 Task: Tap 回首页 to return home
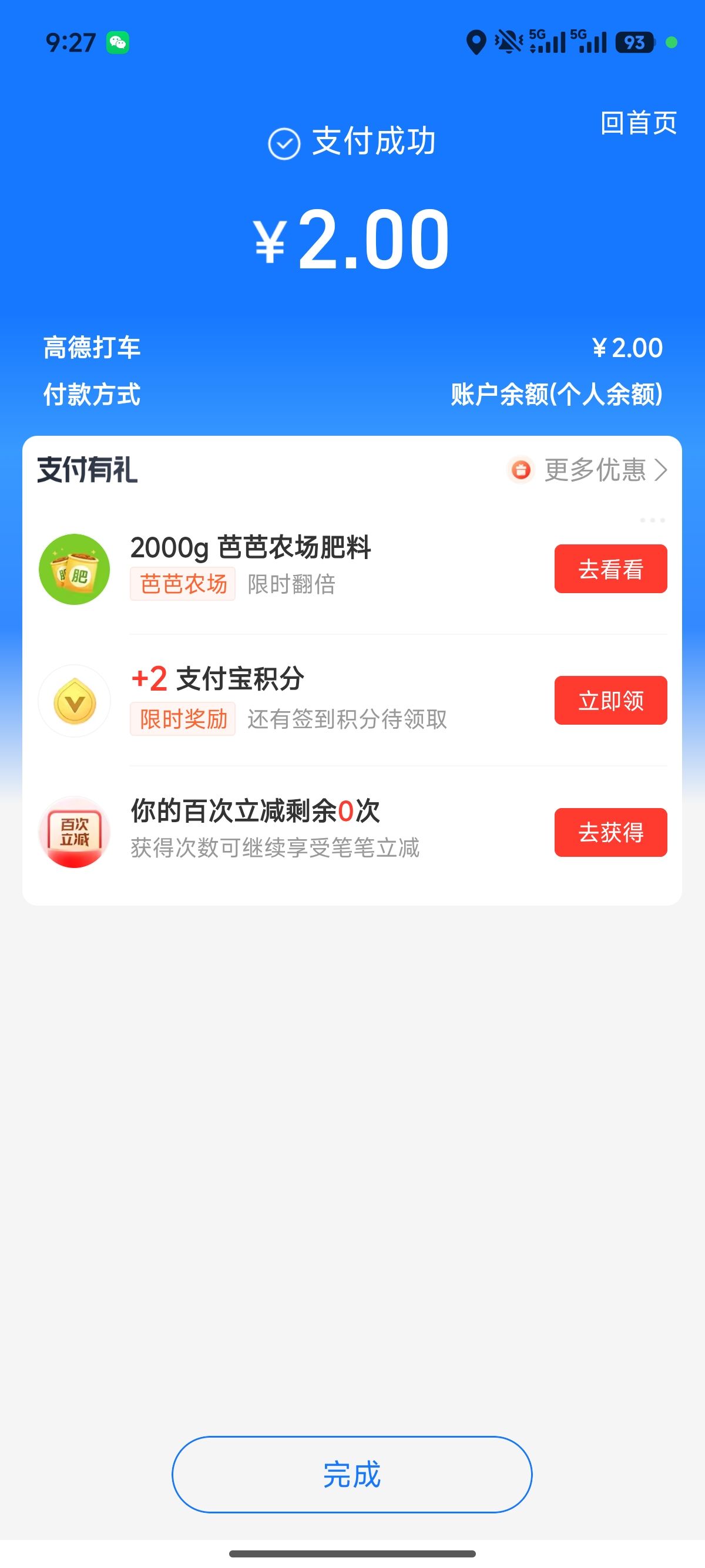click(x=638, y=123)
